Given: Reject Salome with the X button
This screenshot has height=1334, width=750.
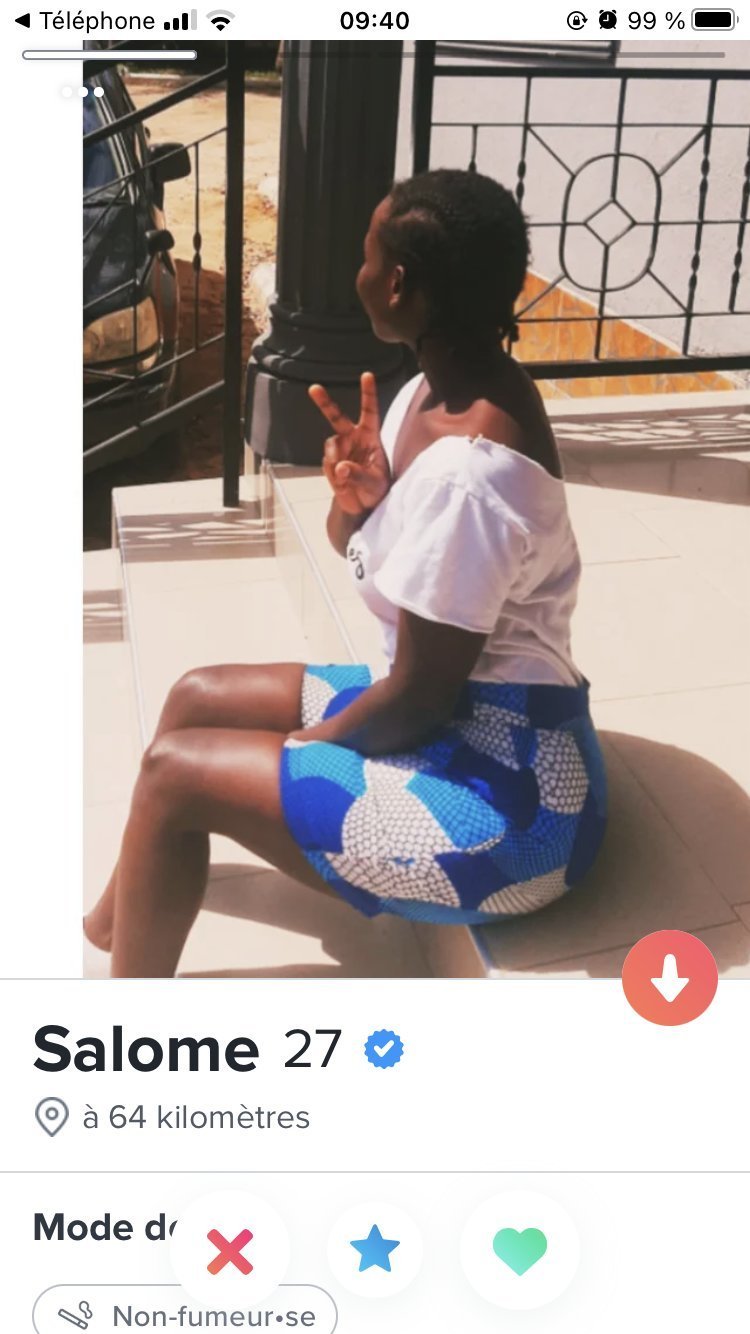Looking at the screenshot, I should 230,1251.
